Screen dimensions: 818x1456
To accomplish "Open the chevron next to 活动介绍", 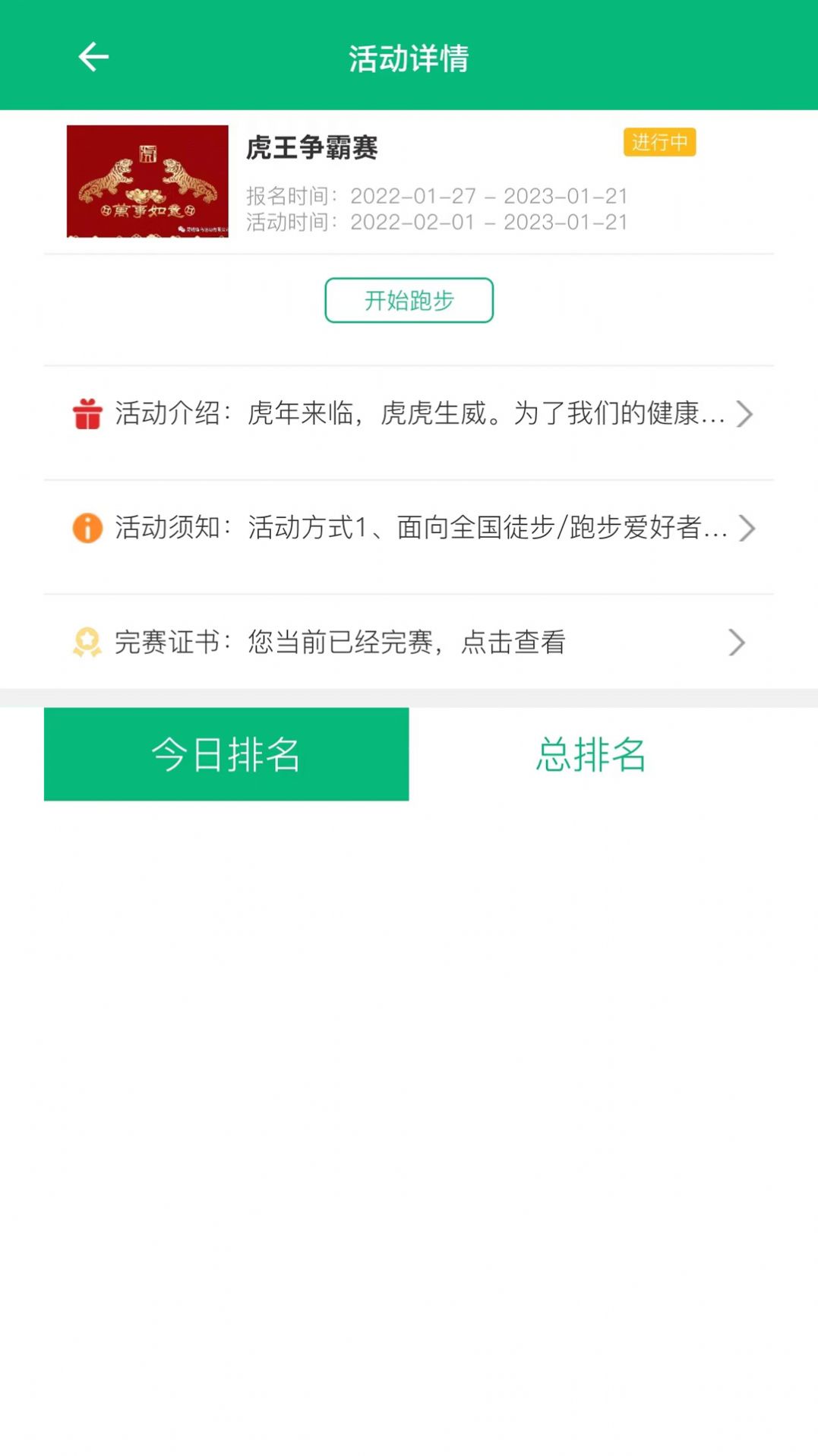I will tap(746, 415).
